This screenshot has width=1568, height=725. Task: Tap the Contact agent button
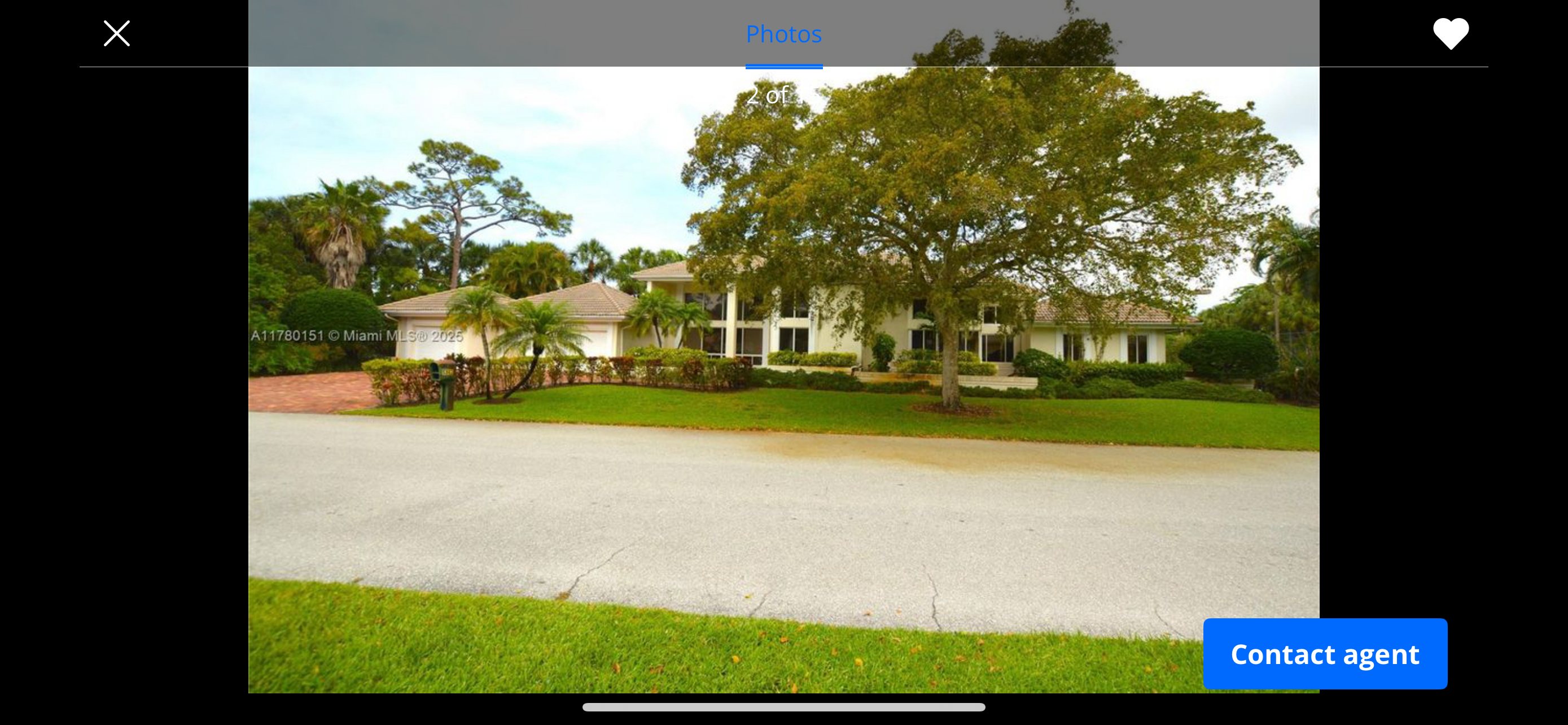point(1325,654)
